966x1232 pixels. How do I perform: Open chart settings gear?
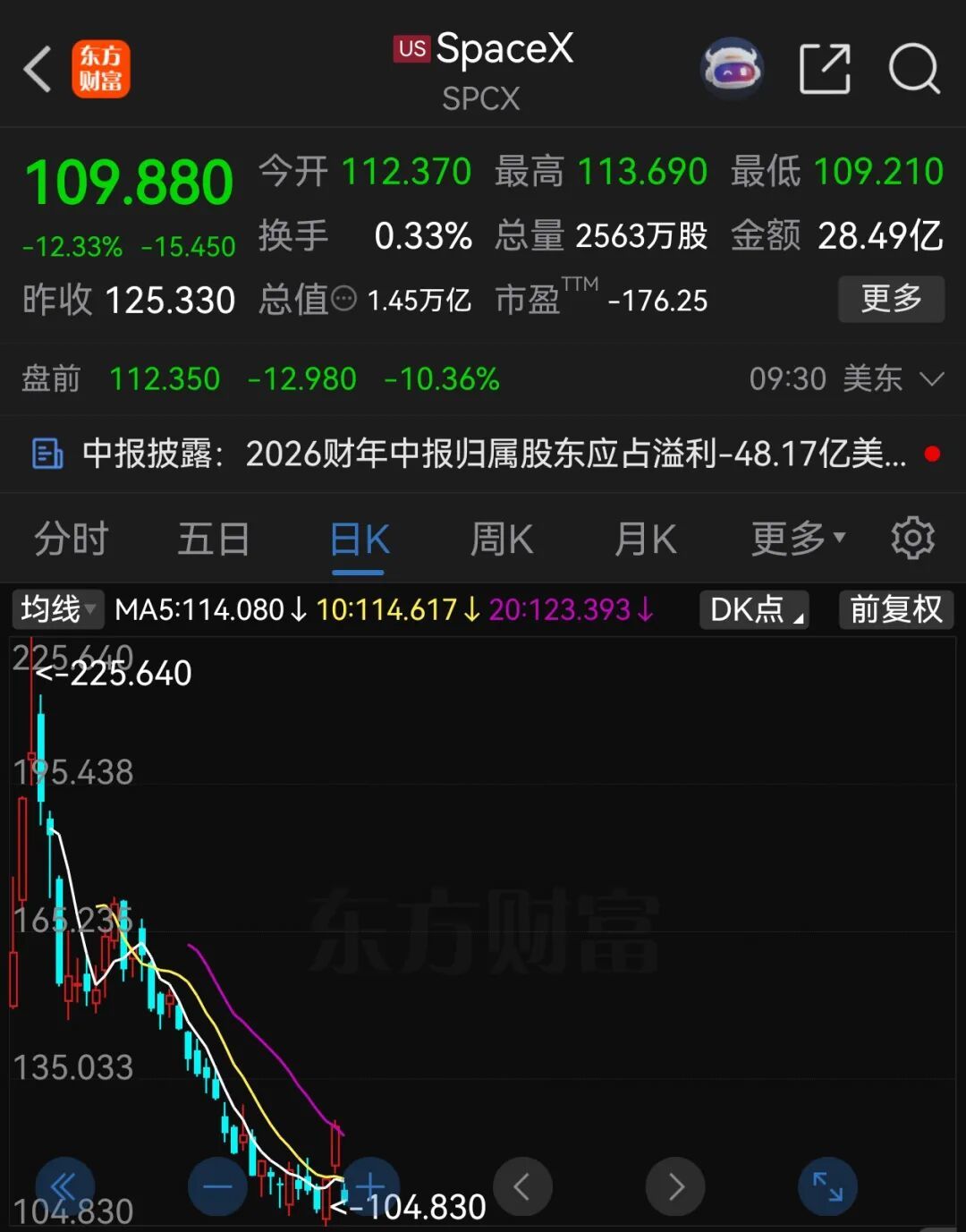click(912, 538)
